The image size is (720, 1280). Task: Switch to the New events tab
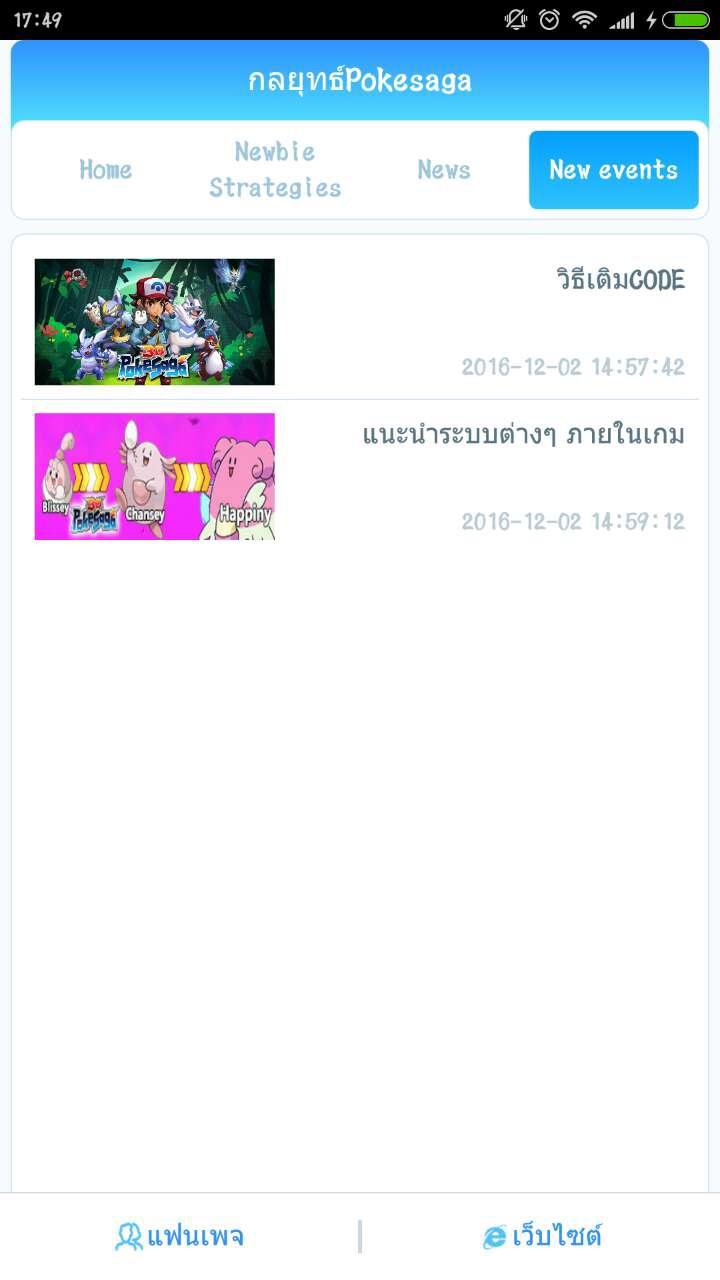coord(613,170)
